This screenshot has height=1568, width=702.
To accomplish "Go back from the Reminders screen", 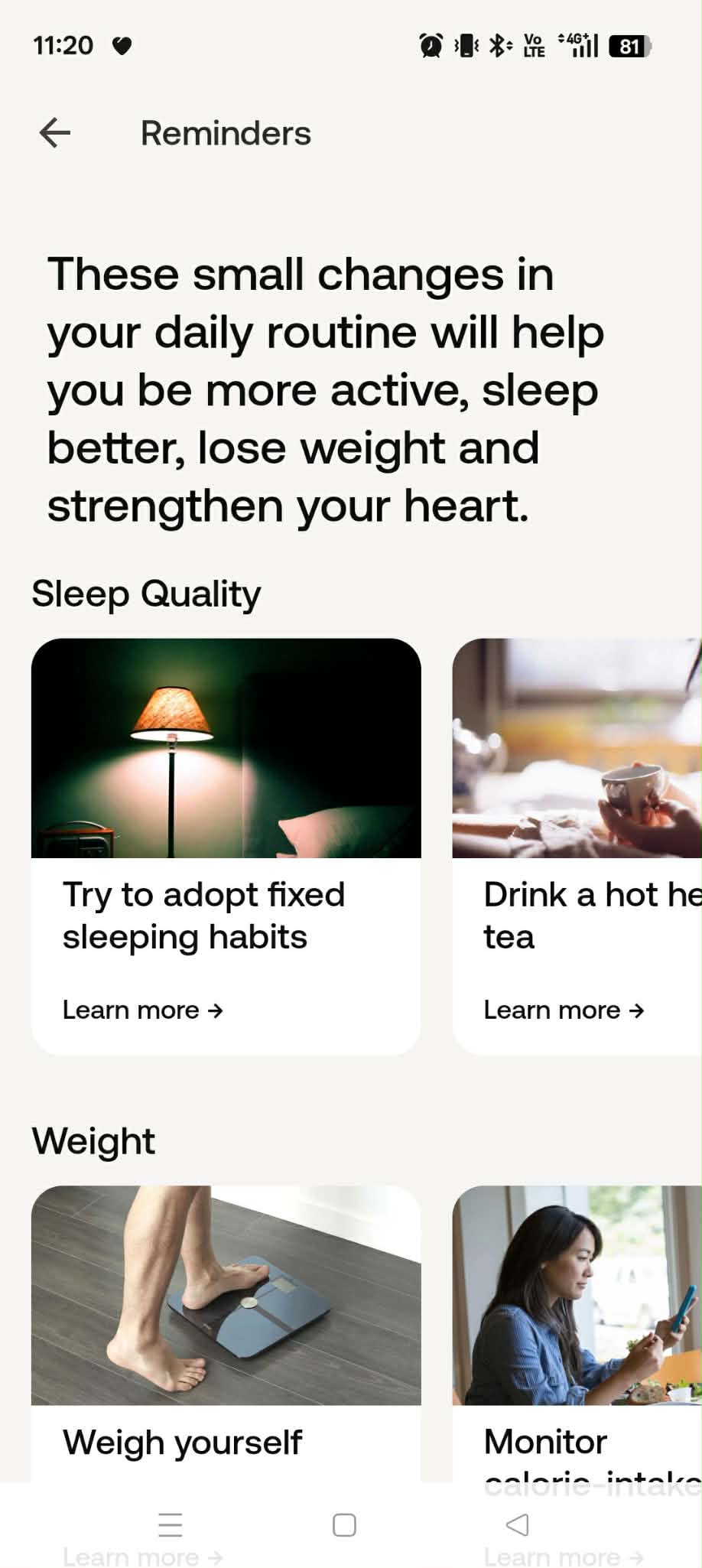I will pyautogui.click(x=55, y=133).
